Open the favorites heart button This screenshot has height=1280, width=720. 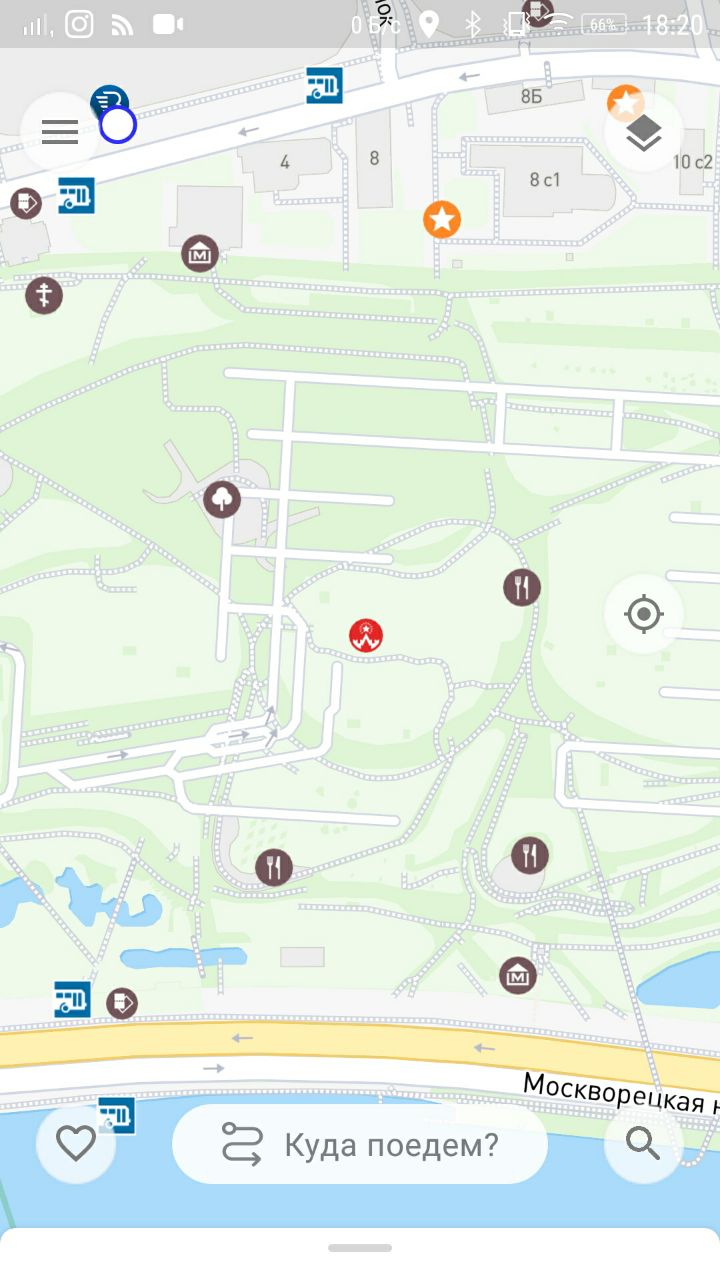[76, 1144]
